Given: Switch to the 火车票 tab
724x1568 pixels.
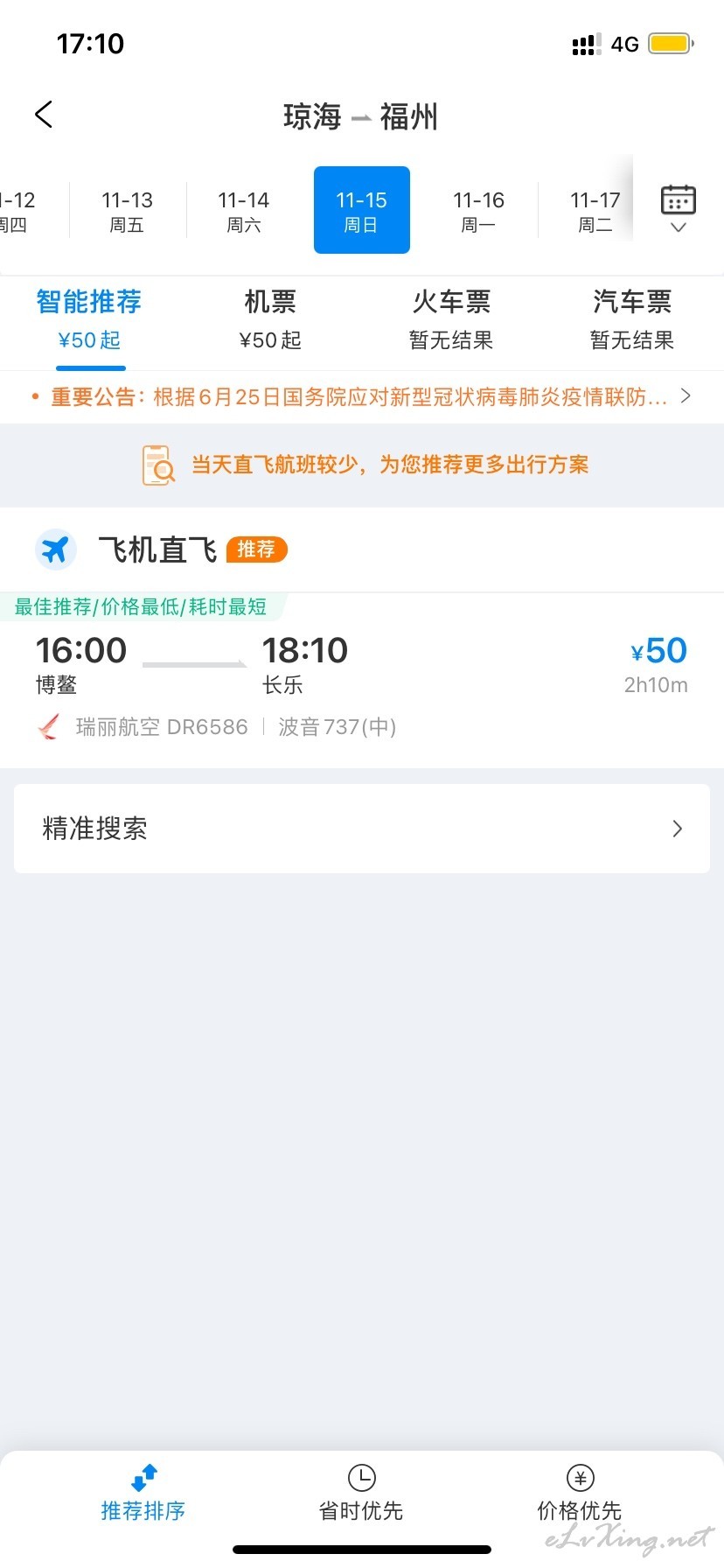Looking at the screenshot, I should tap(451, 320).
